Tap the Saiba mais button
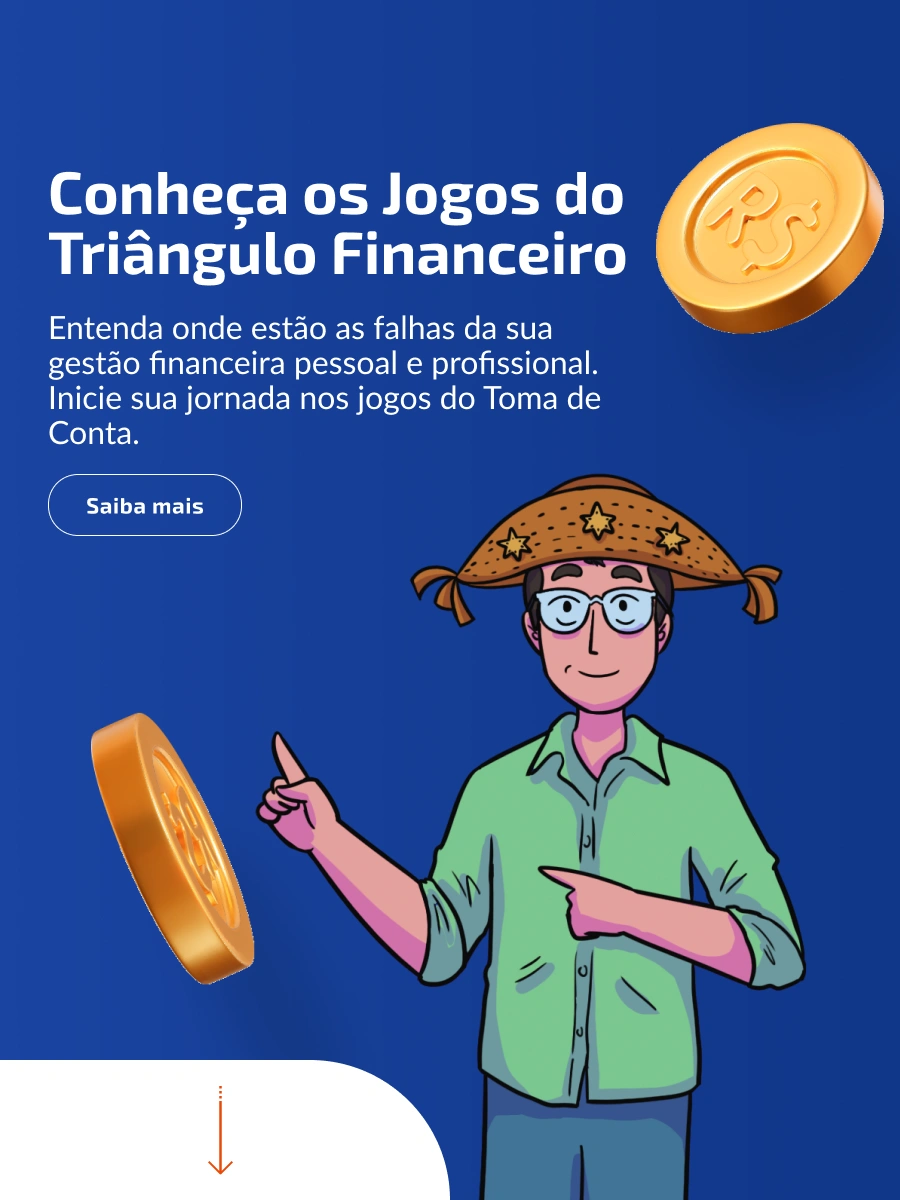 point(145,505)
